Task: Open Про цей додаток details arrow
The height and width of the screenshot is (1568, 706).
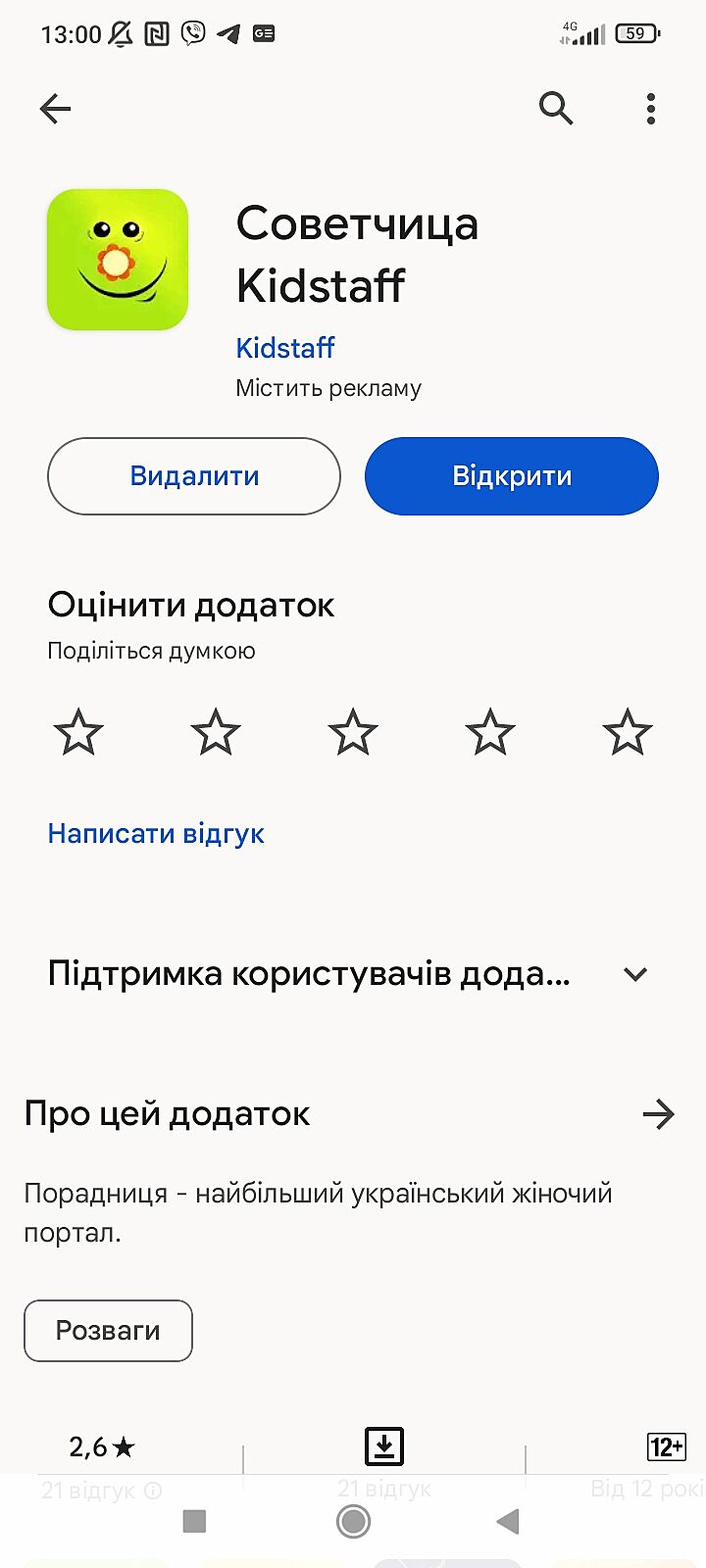Action: 658,1114
